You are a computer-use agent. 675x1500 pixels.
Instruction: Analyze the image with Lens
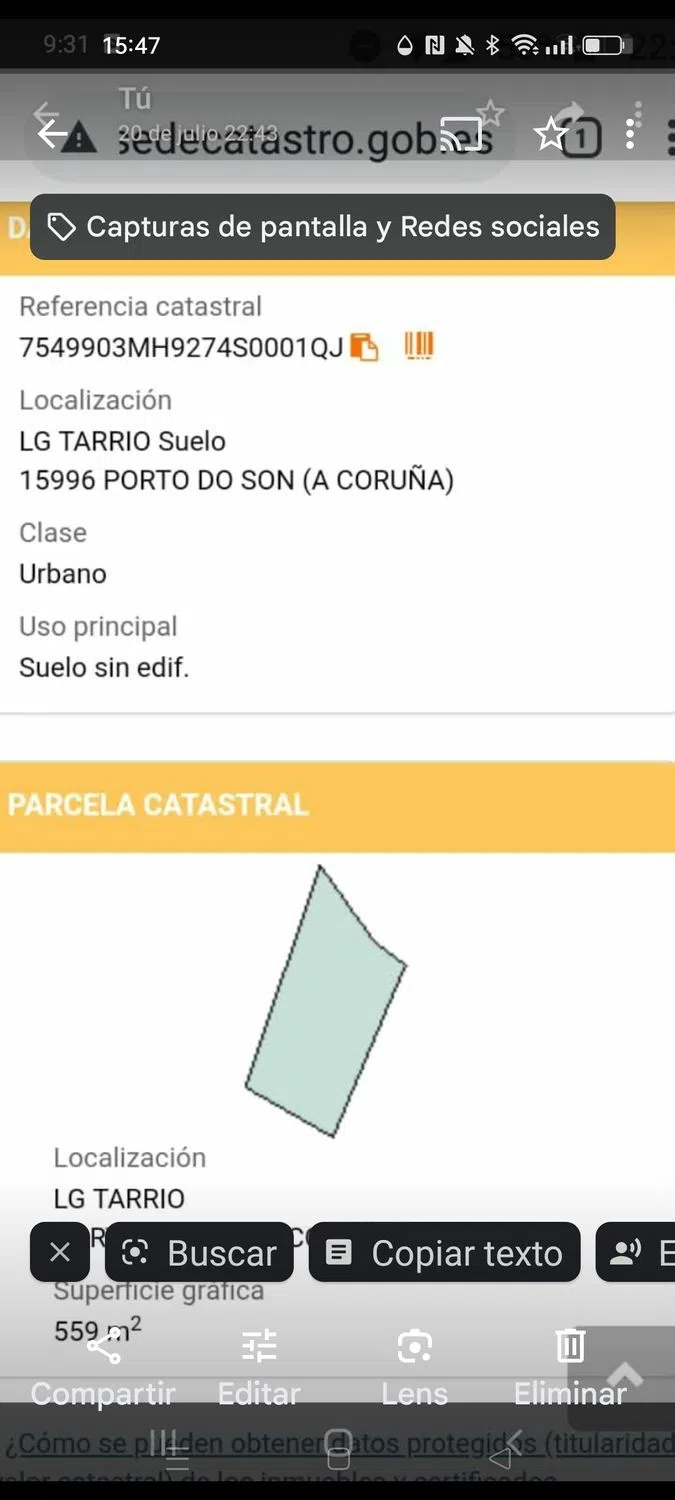click(x=414, y=1367)
